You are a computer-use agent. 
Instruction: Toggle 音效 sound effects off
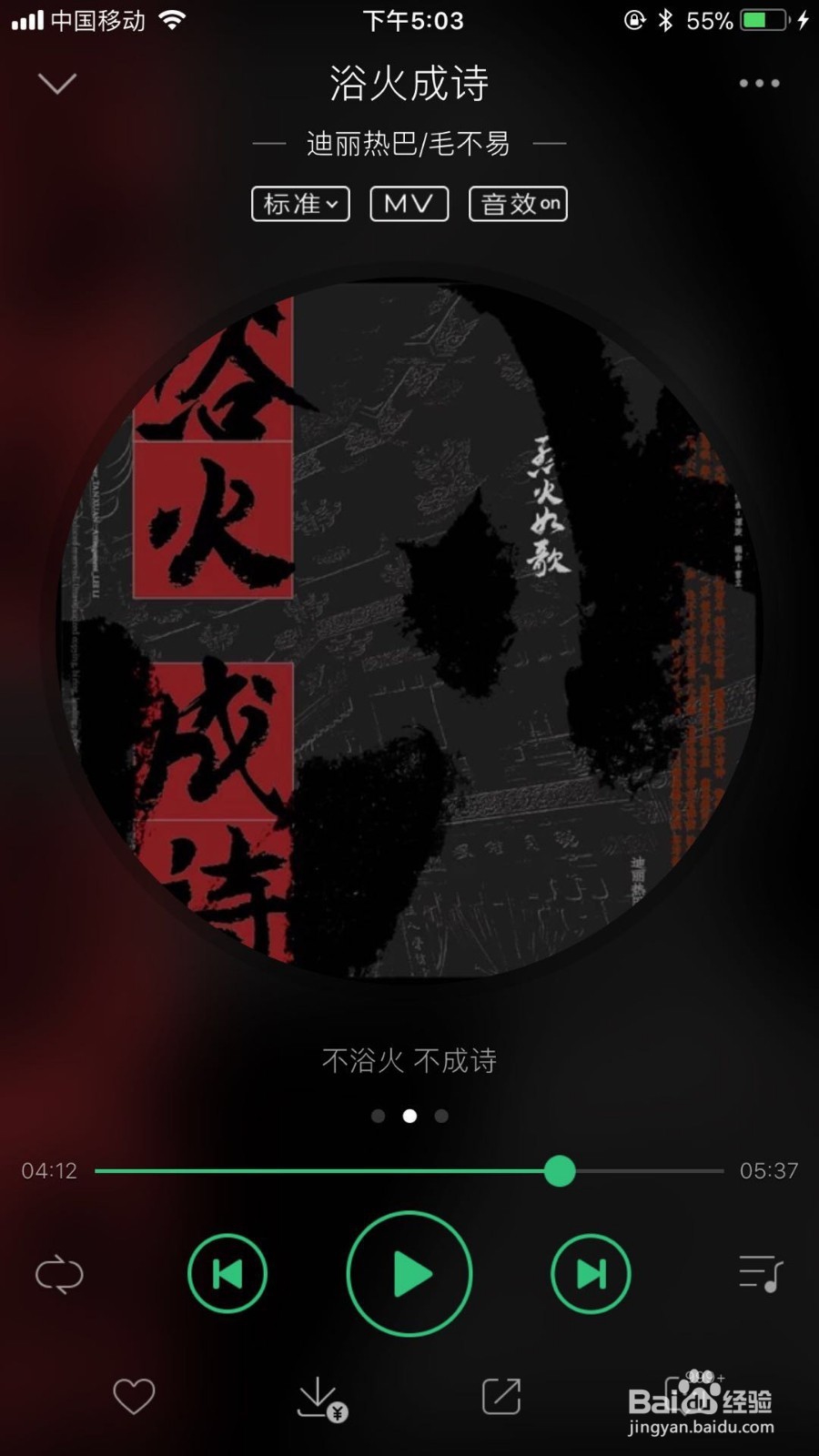pyautogui.click(x=517, y=204)
